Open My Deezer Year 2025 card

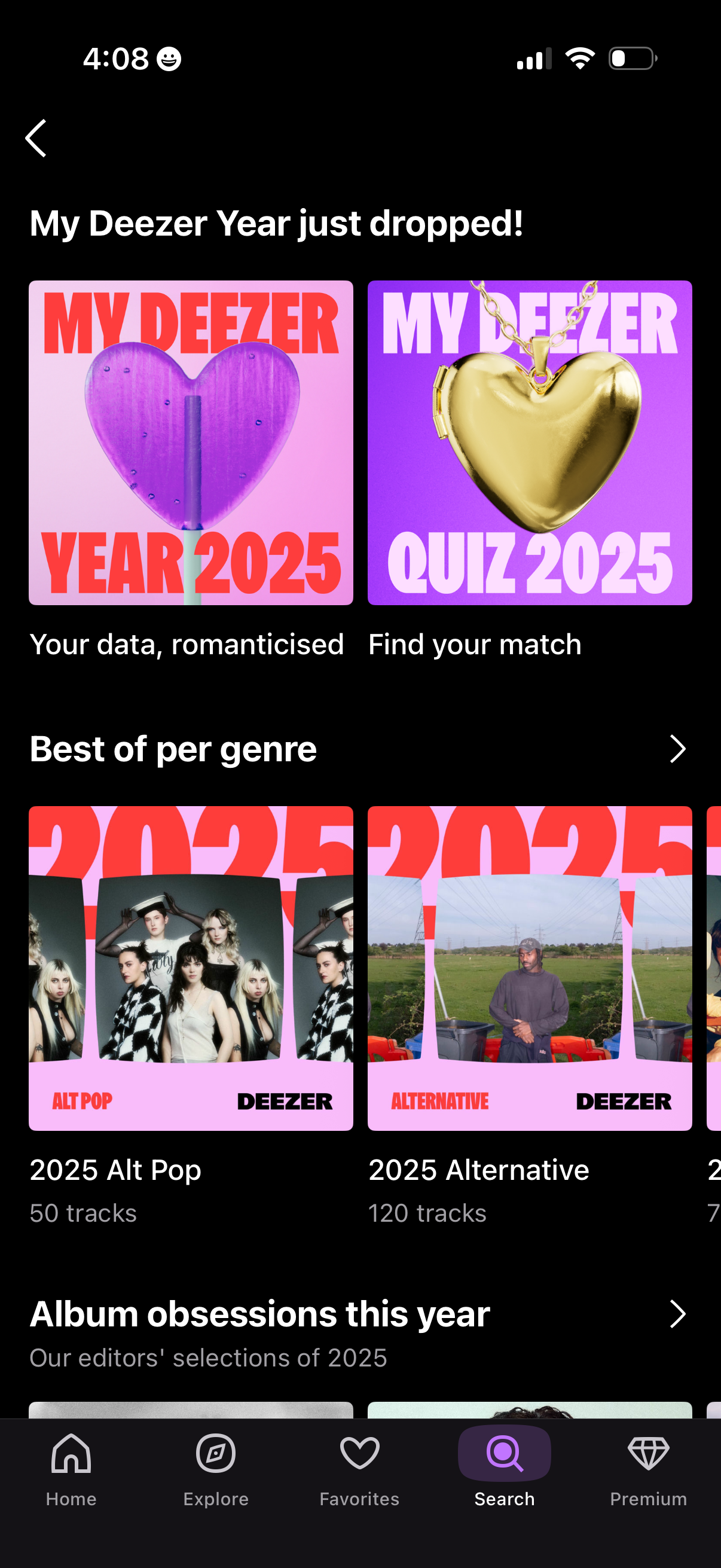point(191,442)
